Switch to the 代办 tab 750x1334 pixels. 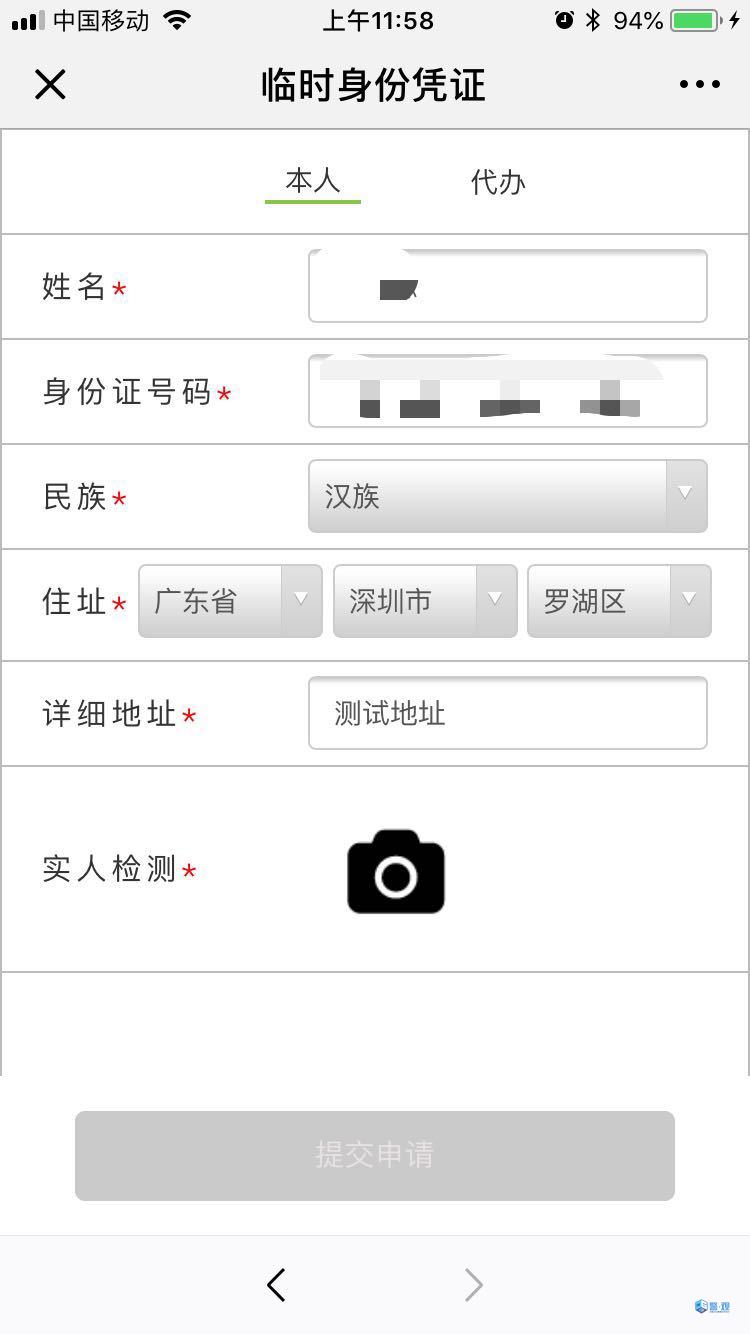click(498, 182)
